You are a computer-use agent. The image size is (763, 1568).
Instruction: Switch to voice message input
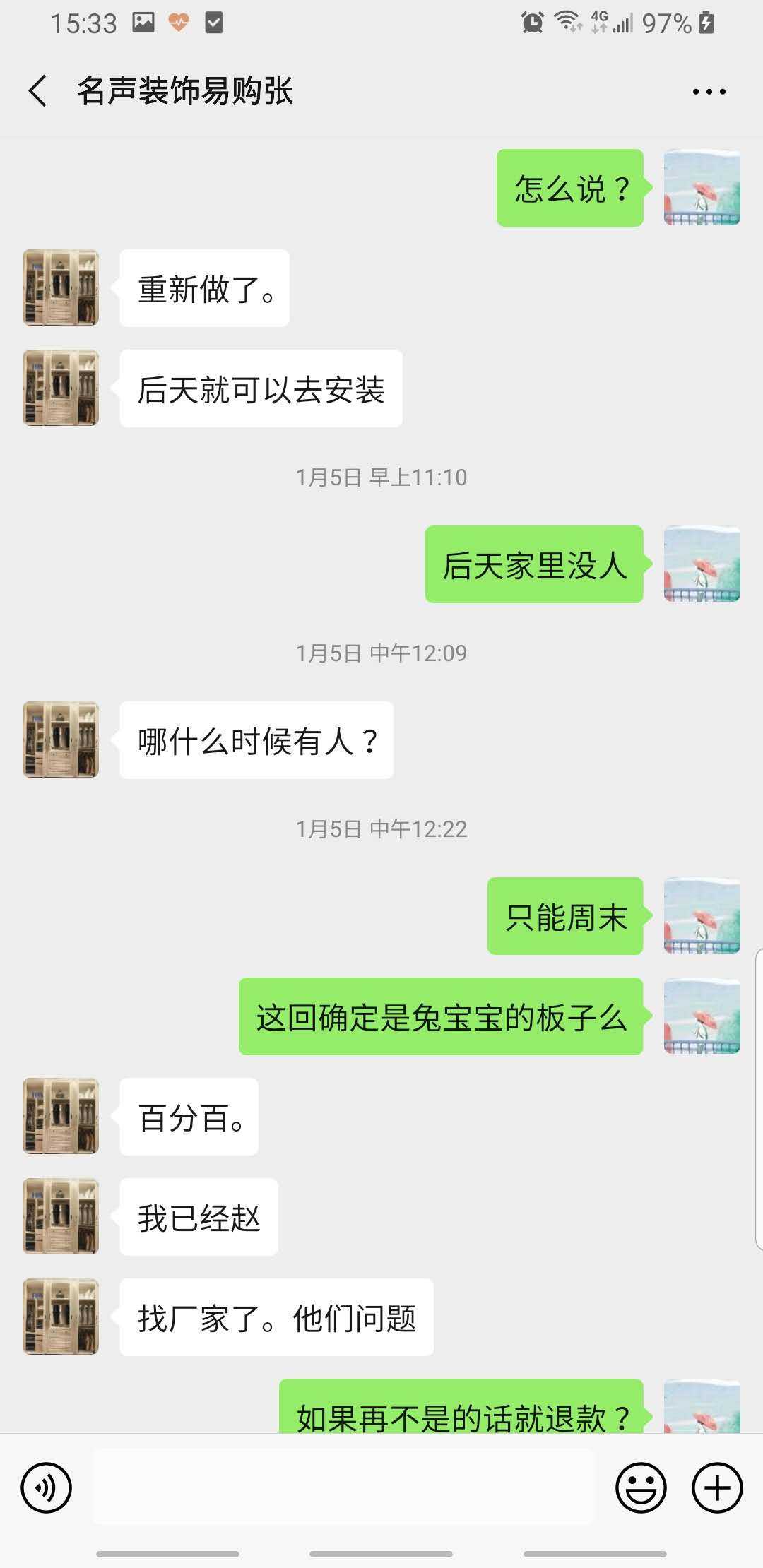click(47, 1487)
